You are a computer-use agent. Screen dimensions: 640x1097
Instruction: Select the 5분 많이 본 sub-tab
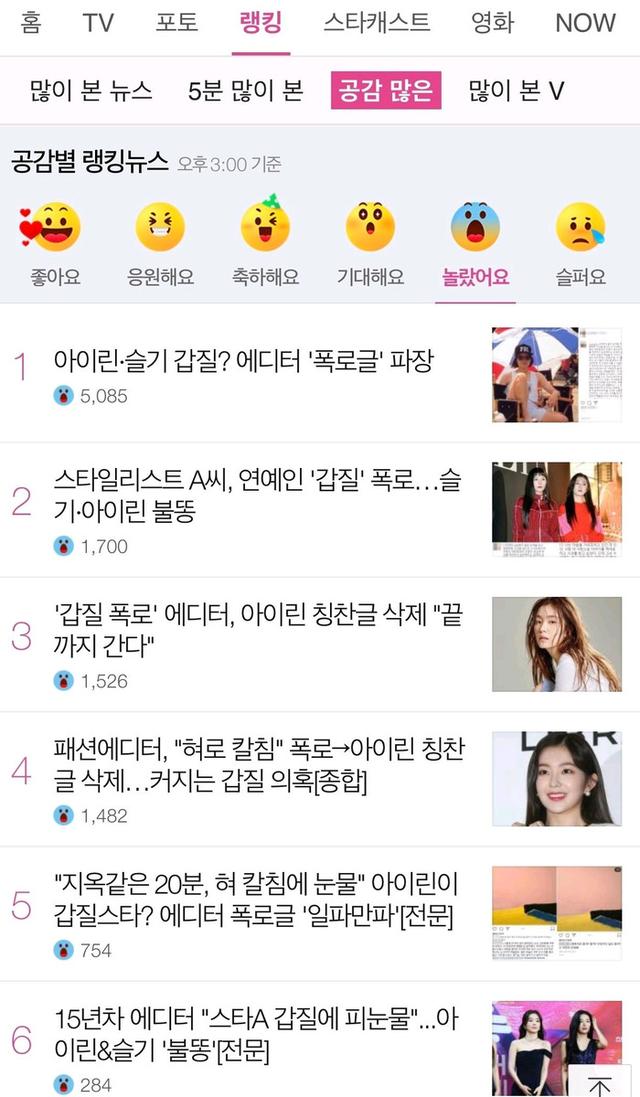click(245, 91)
